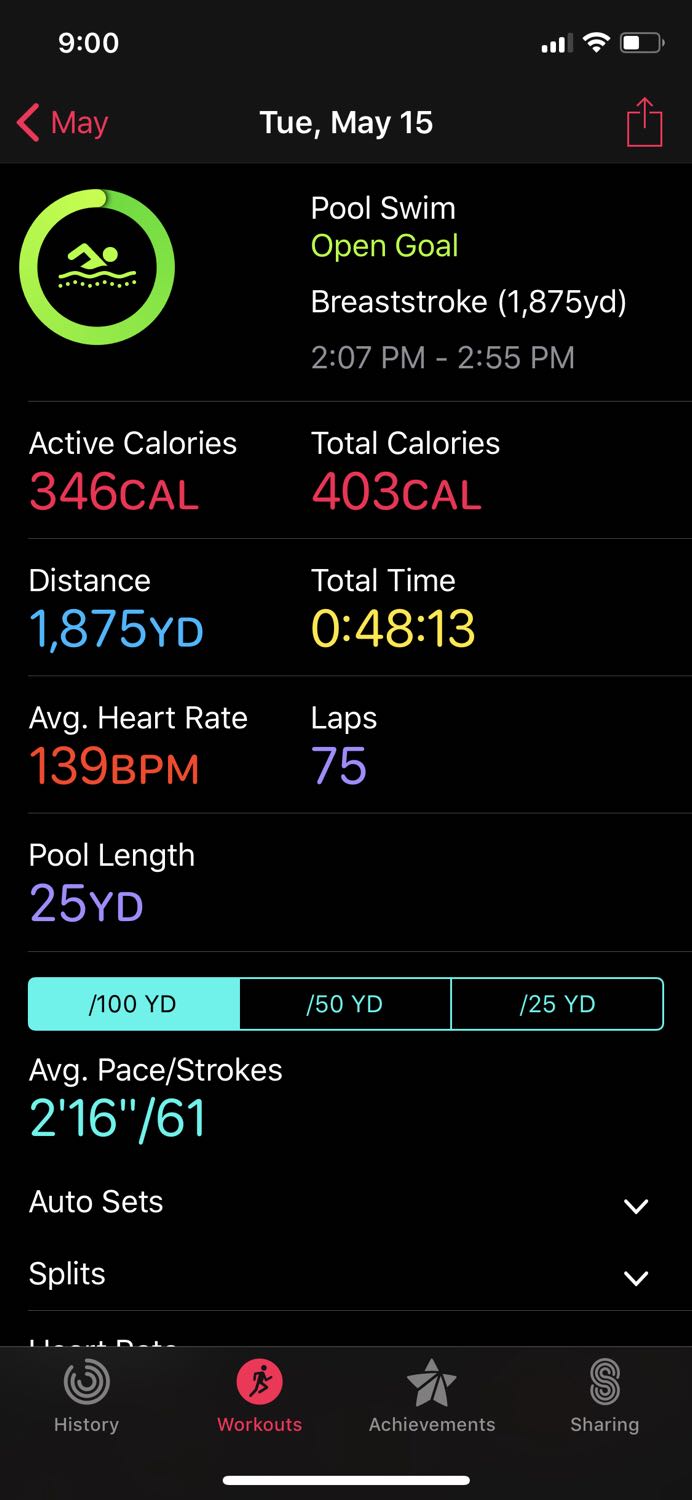Go back to the May workouts list
The image size is (692, 1500).
(x=62, y=123)
